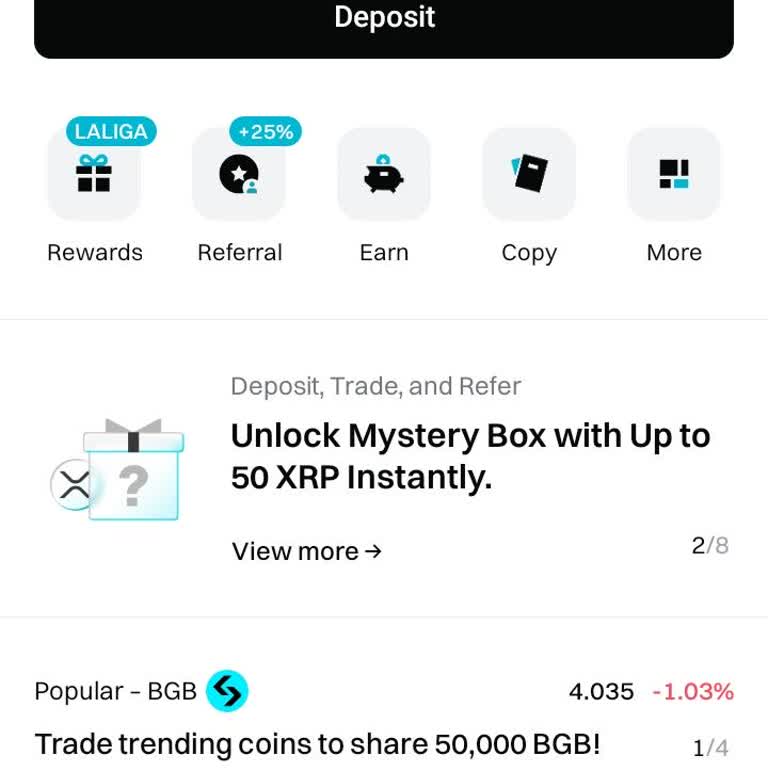768x768 pixels.
Task: Go to the Earn section
Action: (384, 175)
